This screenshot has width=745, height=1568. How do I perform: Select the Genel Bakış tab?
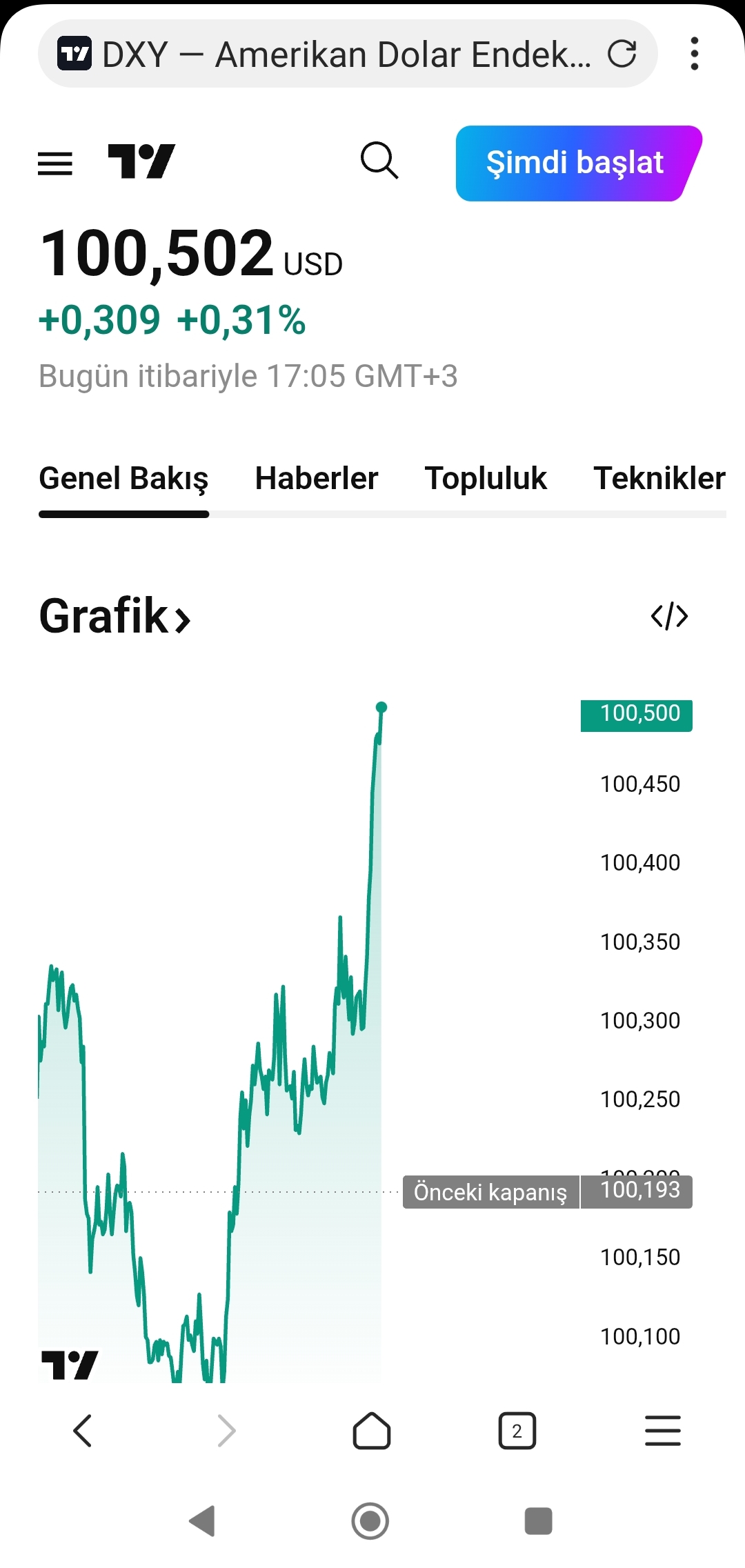pyautogui.click(x=123, y=478)
